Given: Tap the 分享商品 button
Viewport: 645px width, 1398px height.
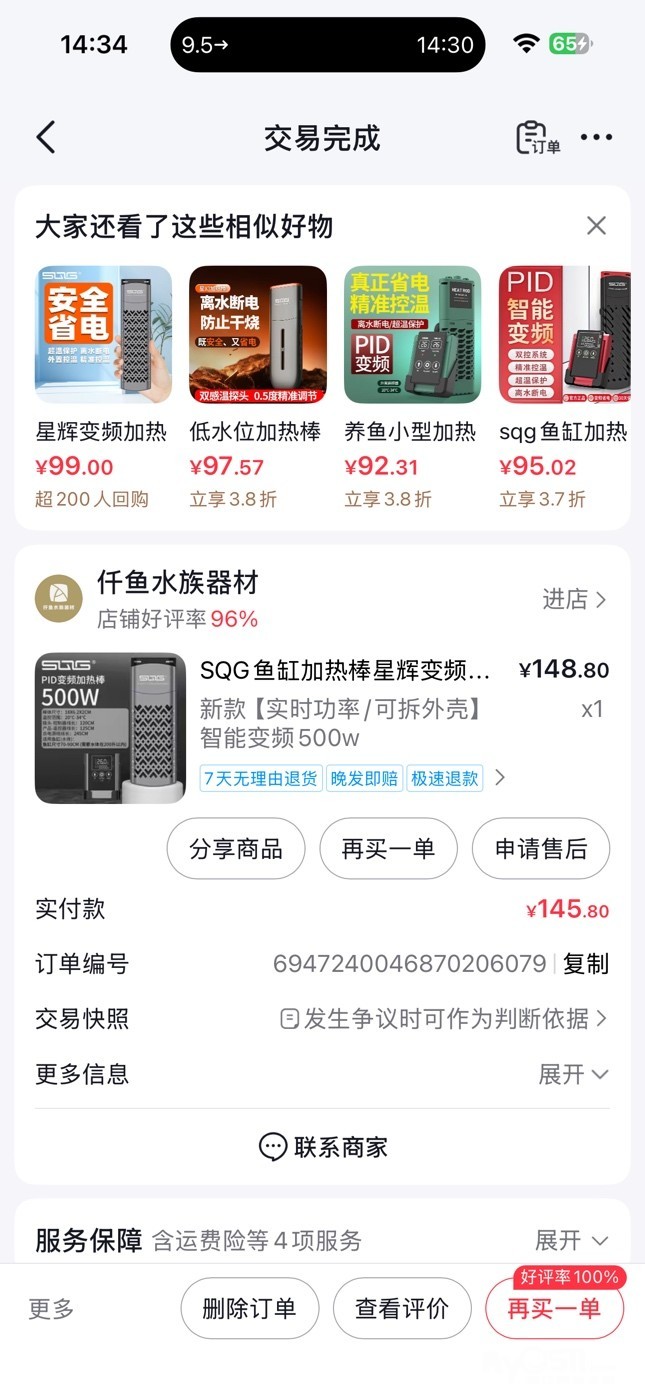Looking at the screenshot, I should coord(236,849).
